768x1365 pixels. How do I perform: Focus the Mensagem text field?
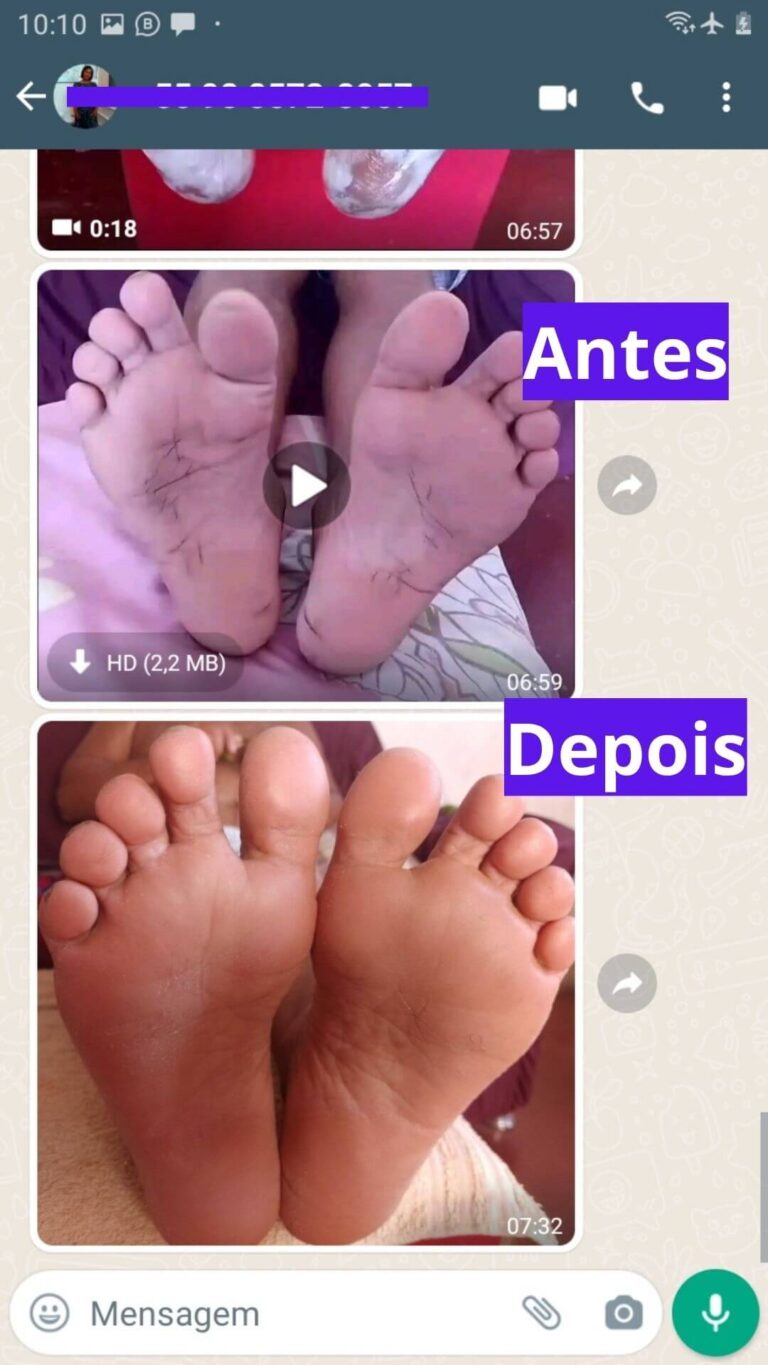click(290, 1313)
